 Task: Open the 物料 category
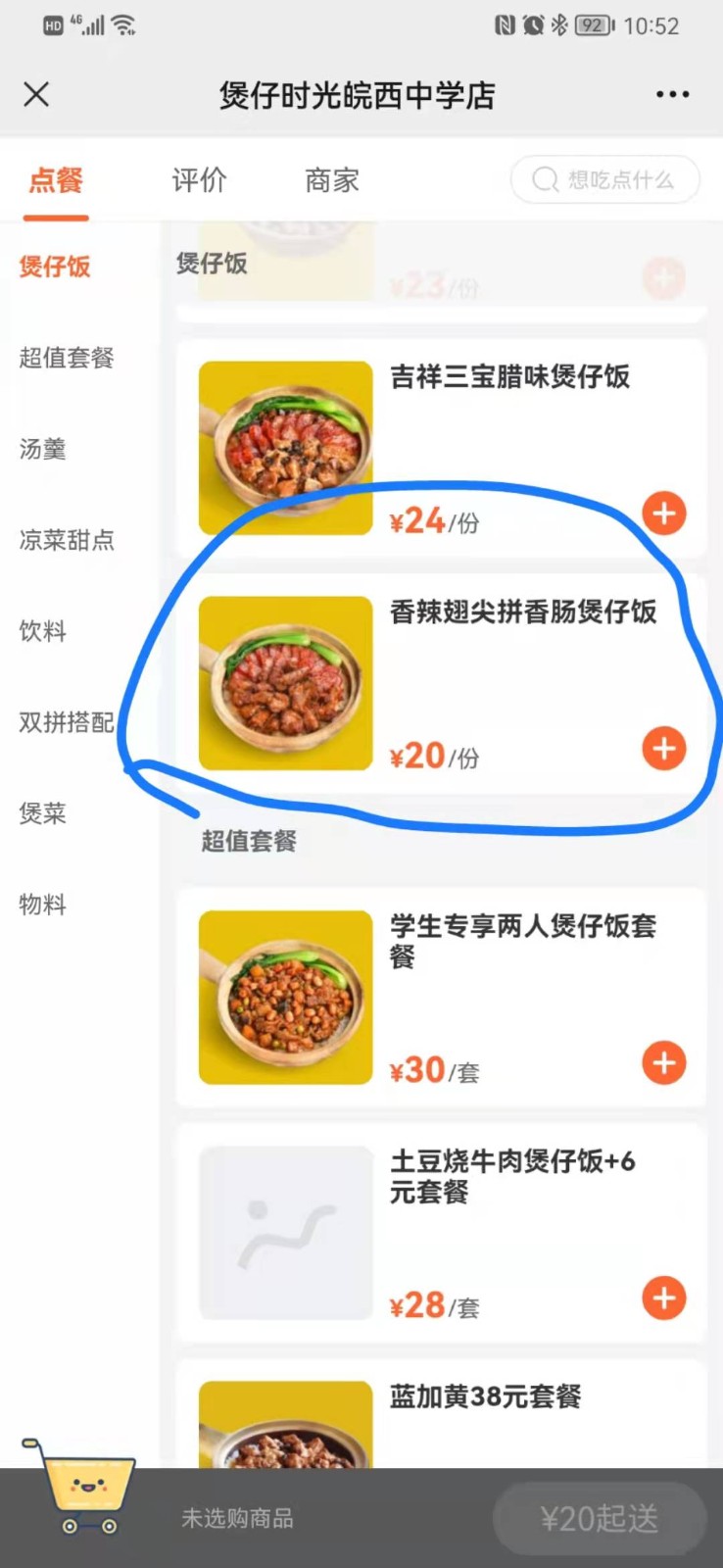click(x=43, y=905)
